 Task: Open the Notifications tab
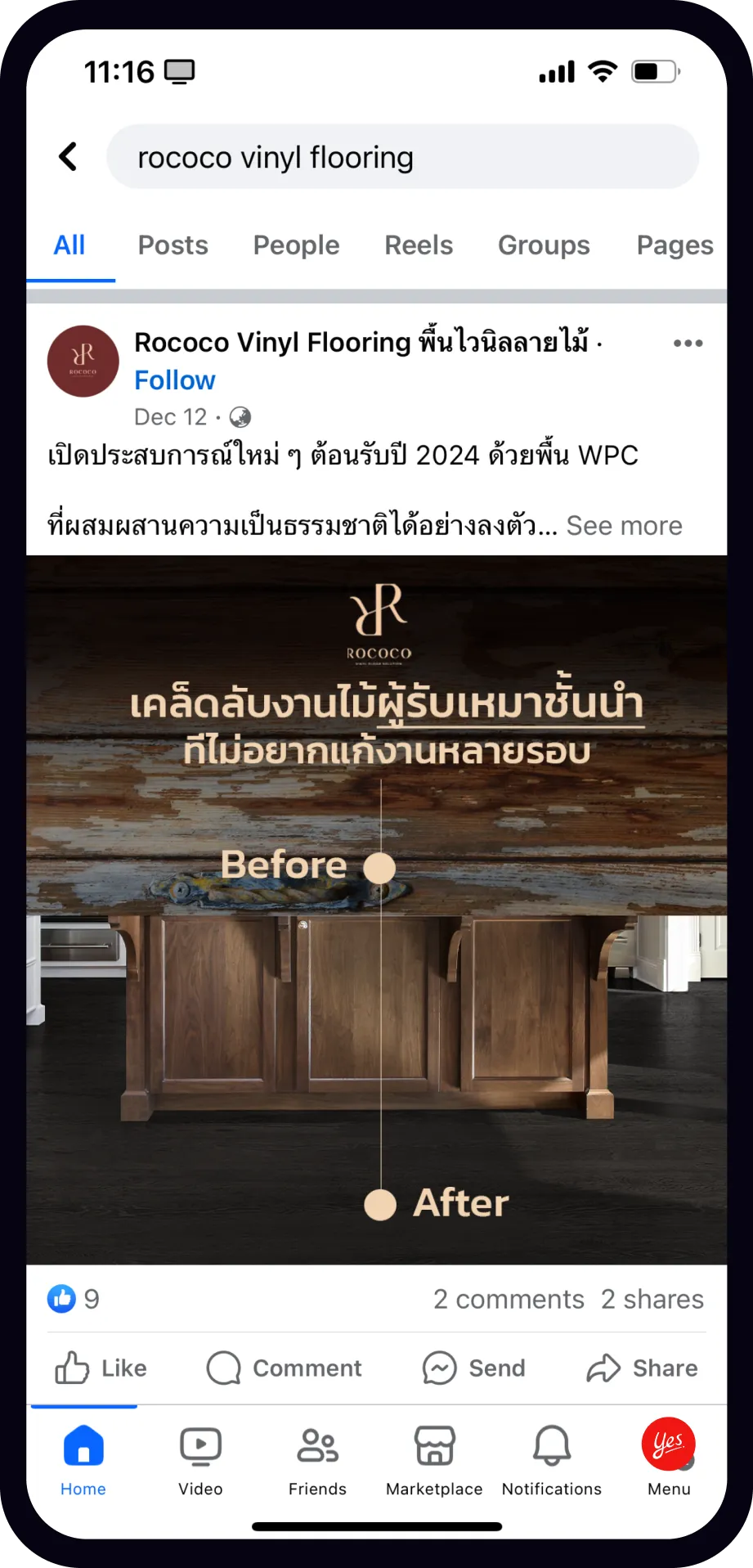coord(552,1460)
